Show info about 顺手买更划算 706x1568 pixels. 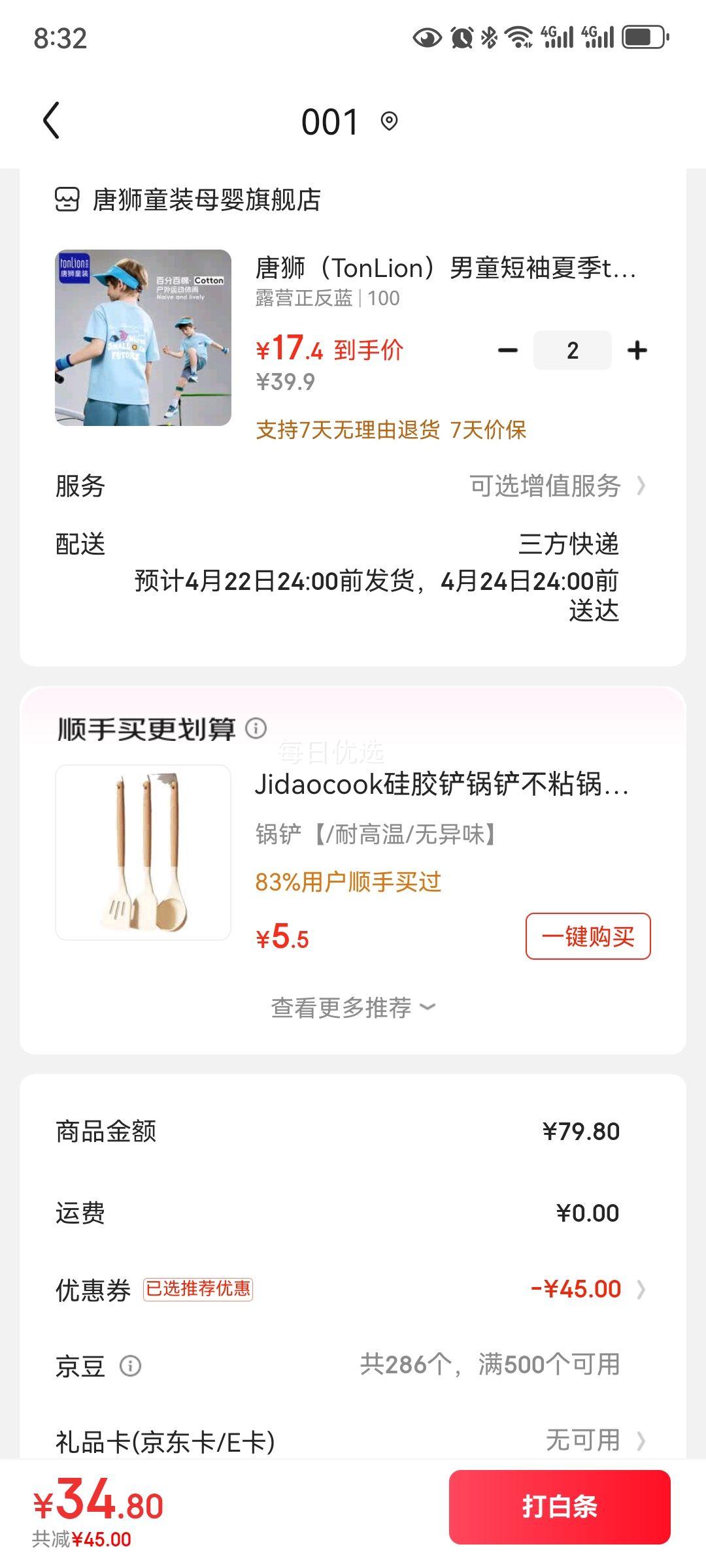tap(256, 728)
